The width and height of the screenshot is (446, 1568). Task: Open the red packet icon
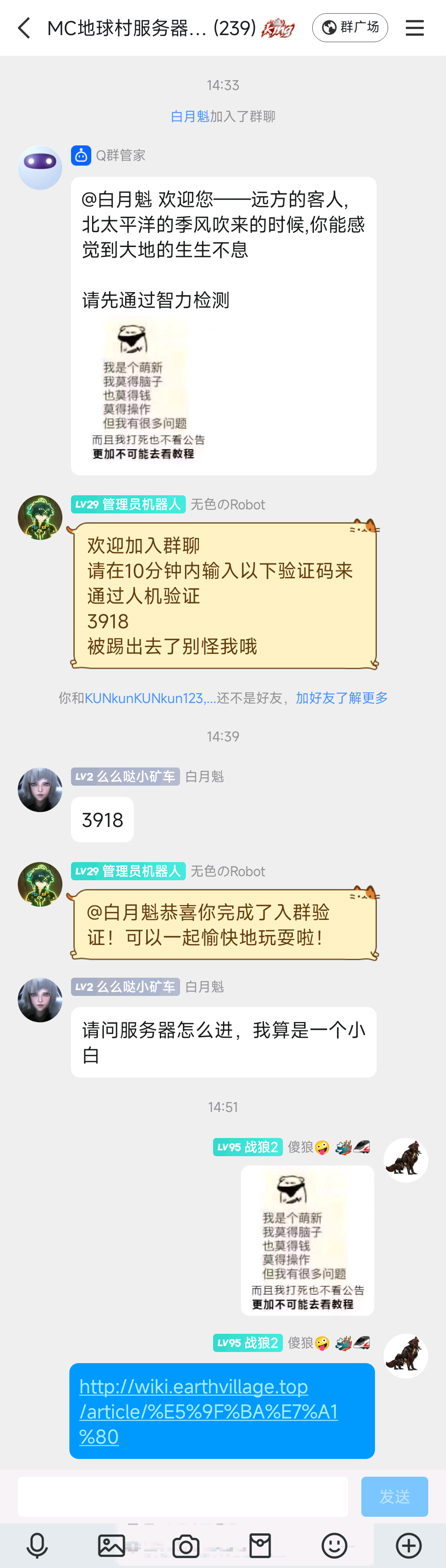260,1545
